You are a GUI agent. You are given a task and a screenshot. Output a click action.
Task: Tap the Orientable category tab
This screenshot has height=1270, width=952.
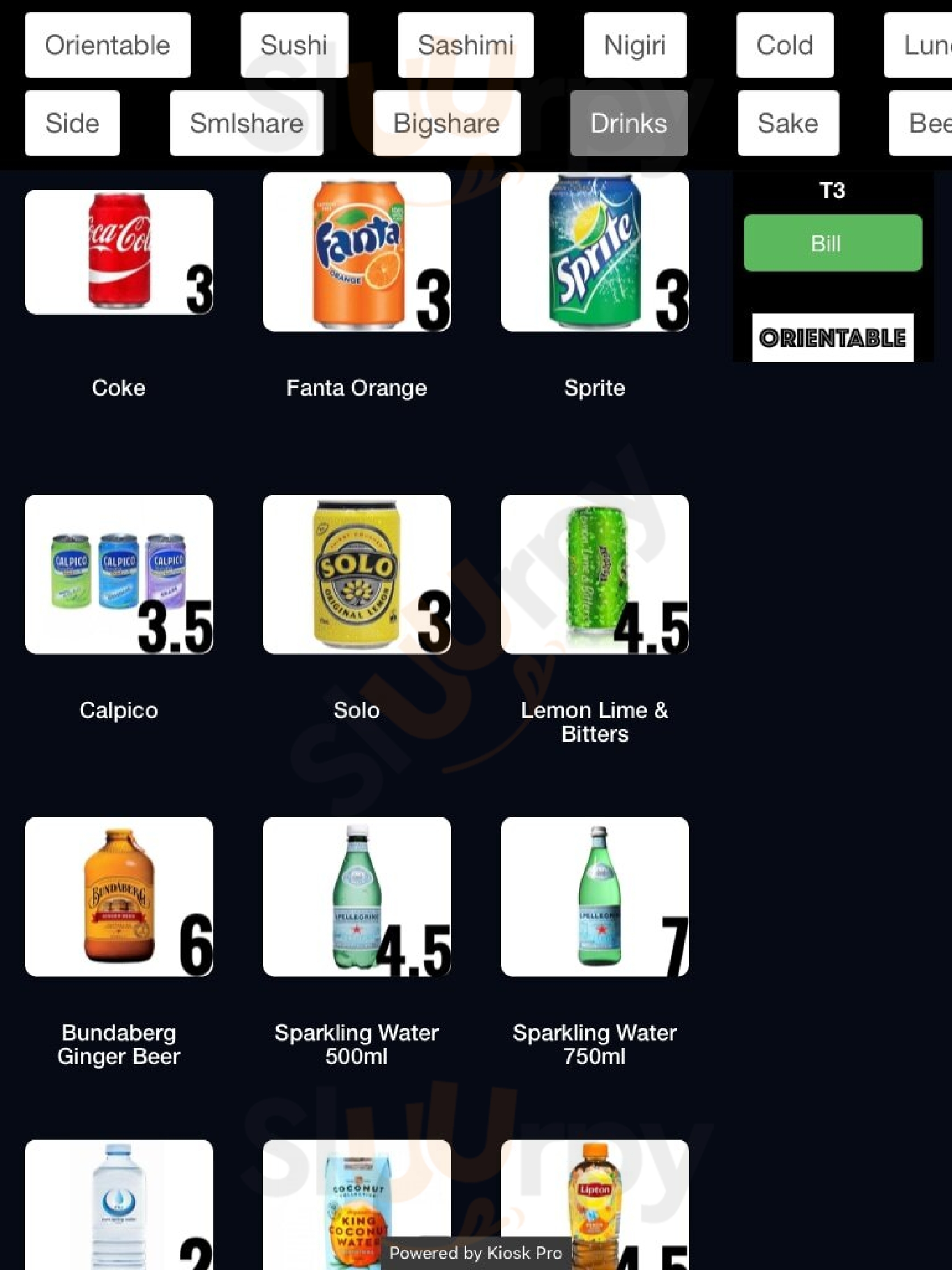108,46
